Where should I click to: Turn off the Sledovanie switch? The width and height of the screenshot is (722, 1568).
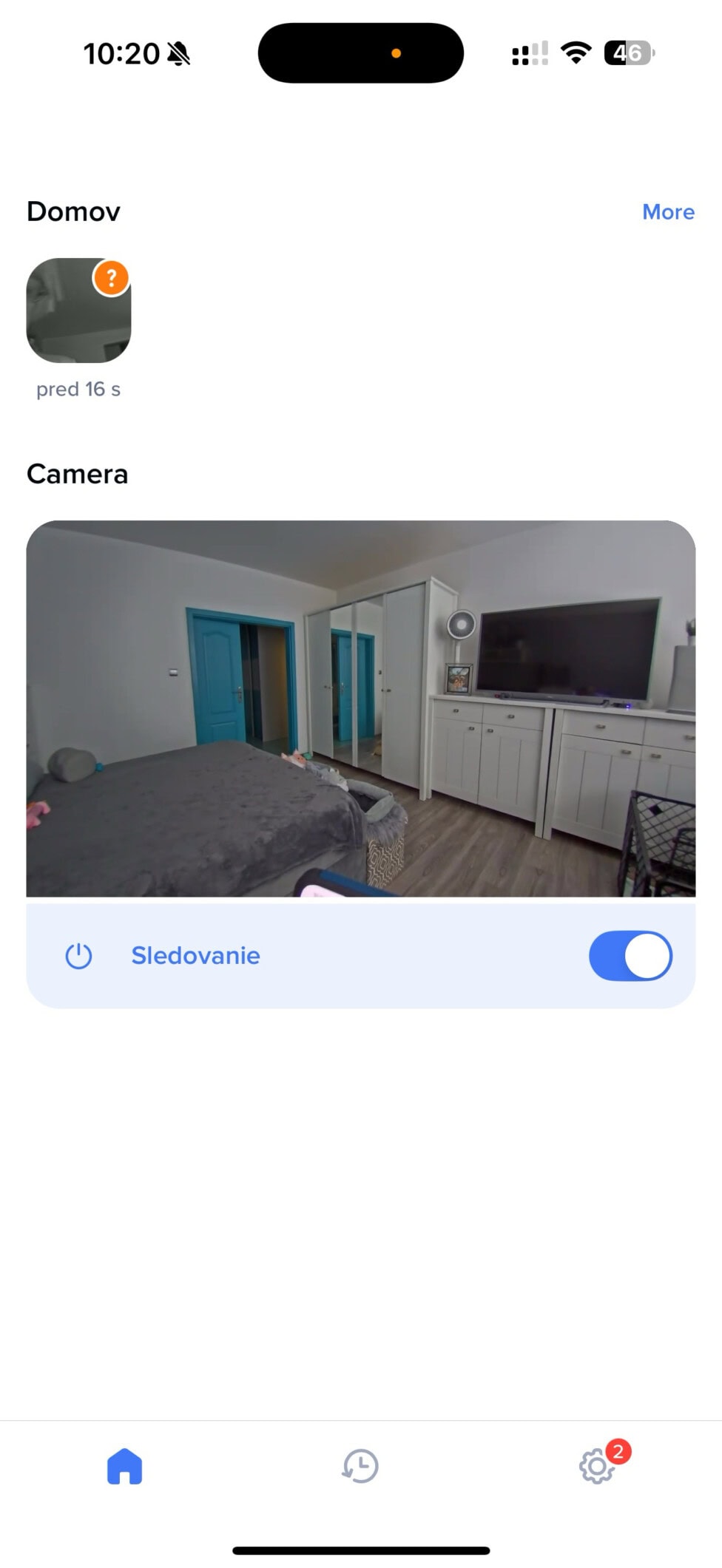(x=630, y=955)
